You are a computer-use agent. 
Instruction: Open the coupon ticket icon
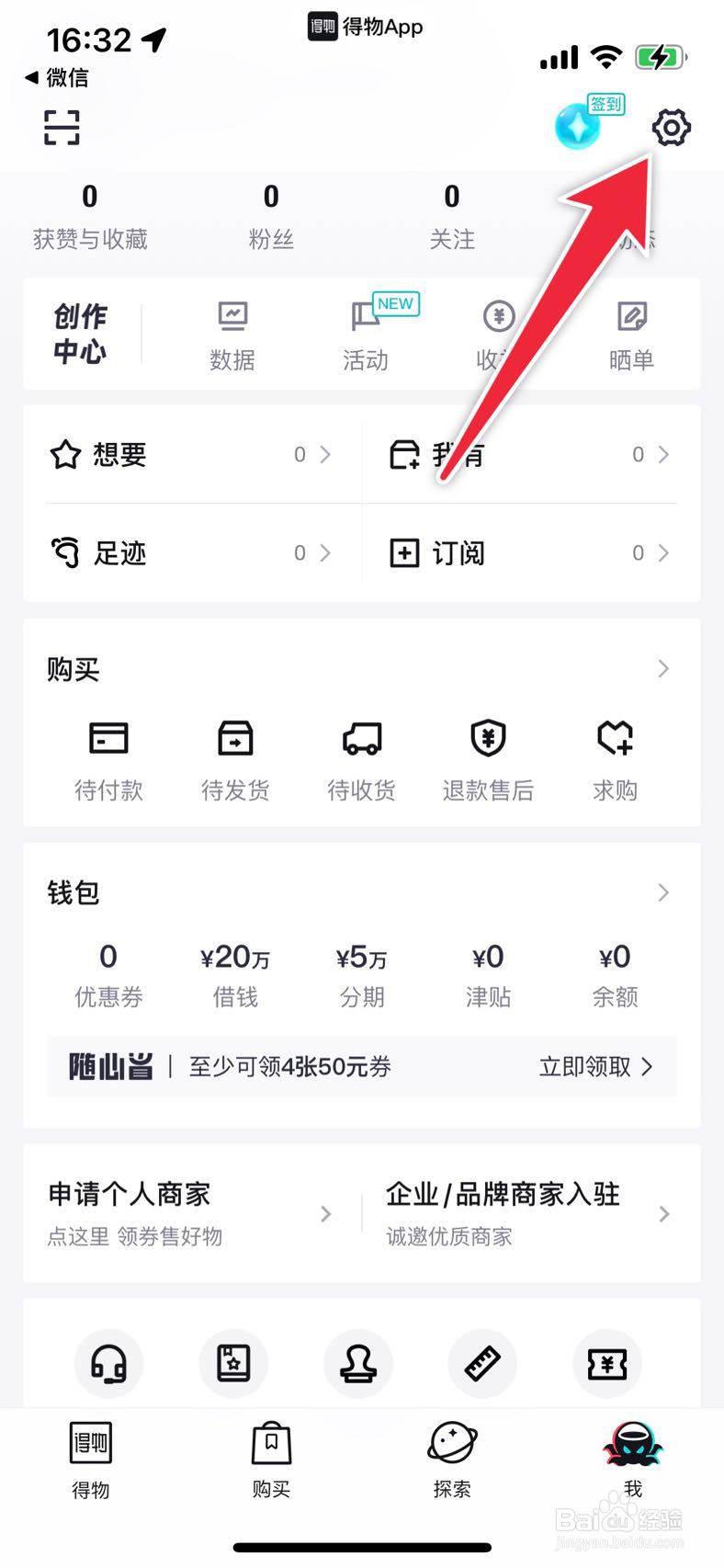point(607,1364)
